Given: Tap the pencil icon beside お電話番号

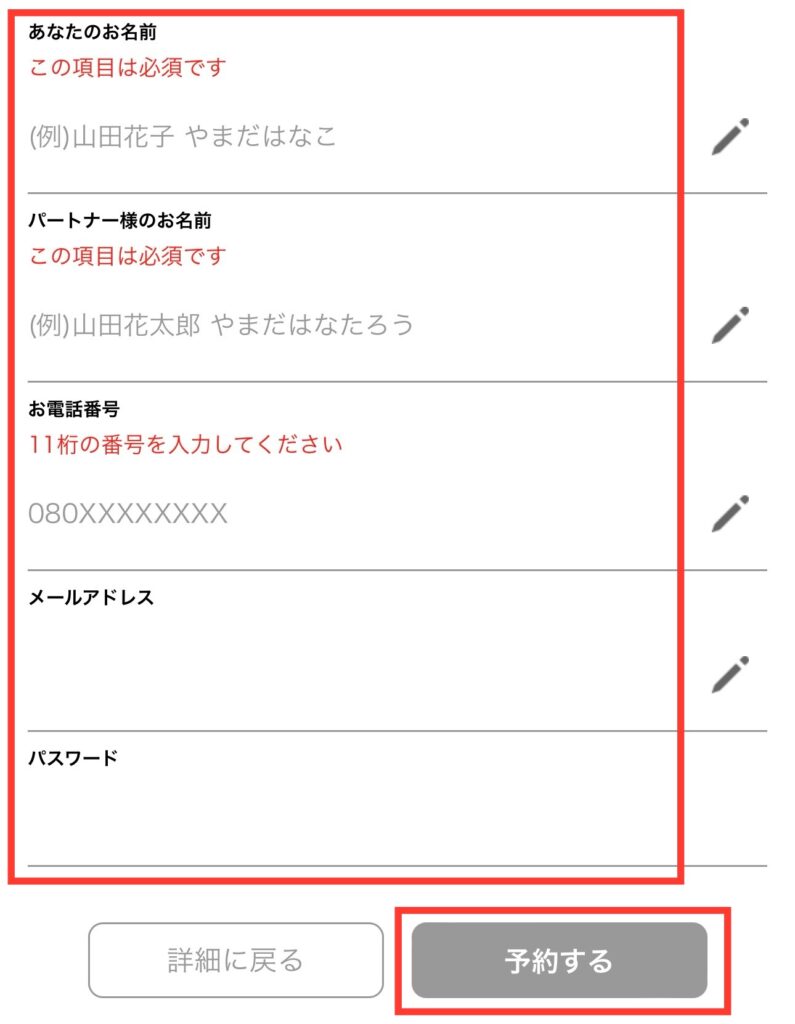Looking at the screenshot, I should (x=730, y=514).
